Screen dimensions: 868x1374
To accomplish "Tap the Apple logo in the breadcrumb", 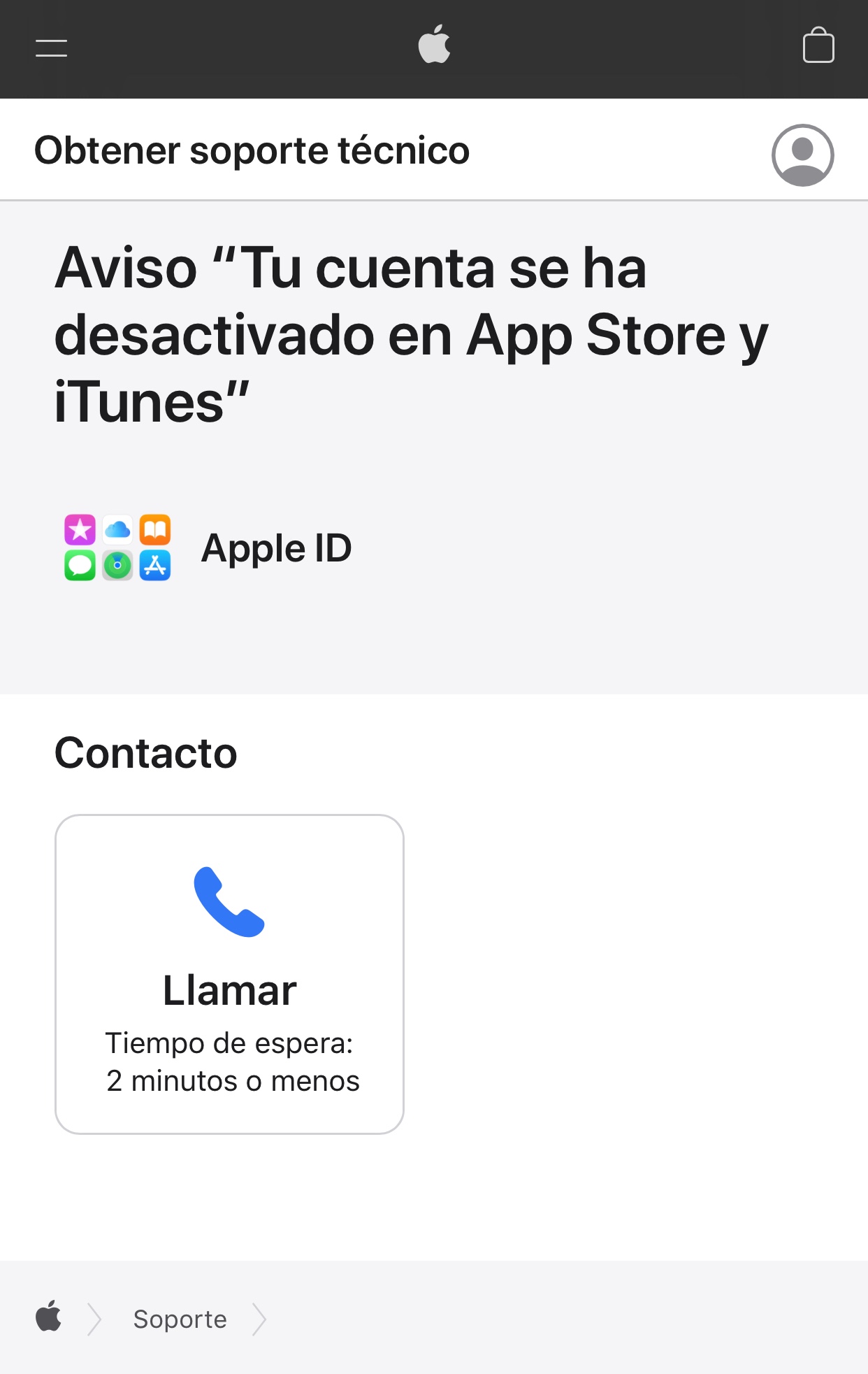I will pyautogui.click(x=49, y=1316).
